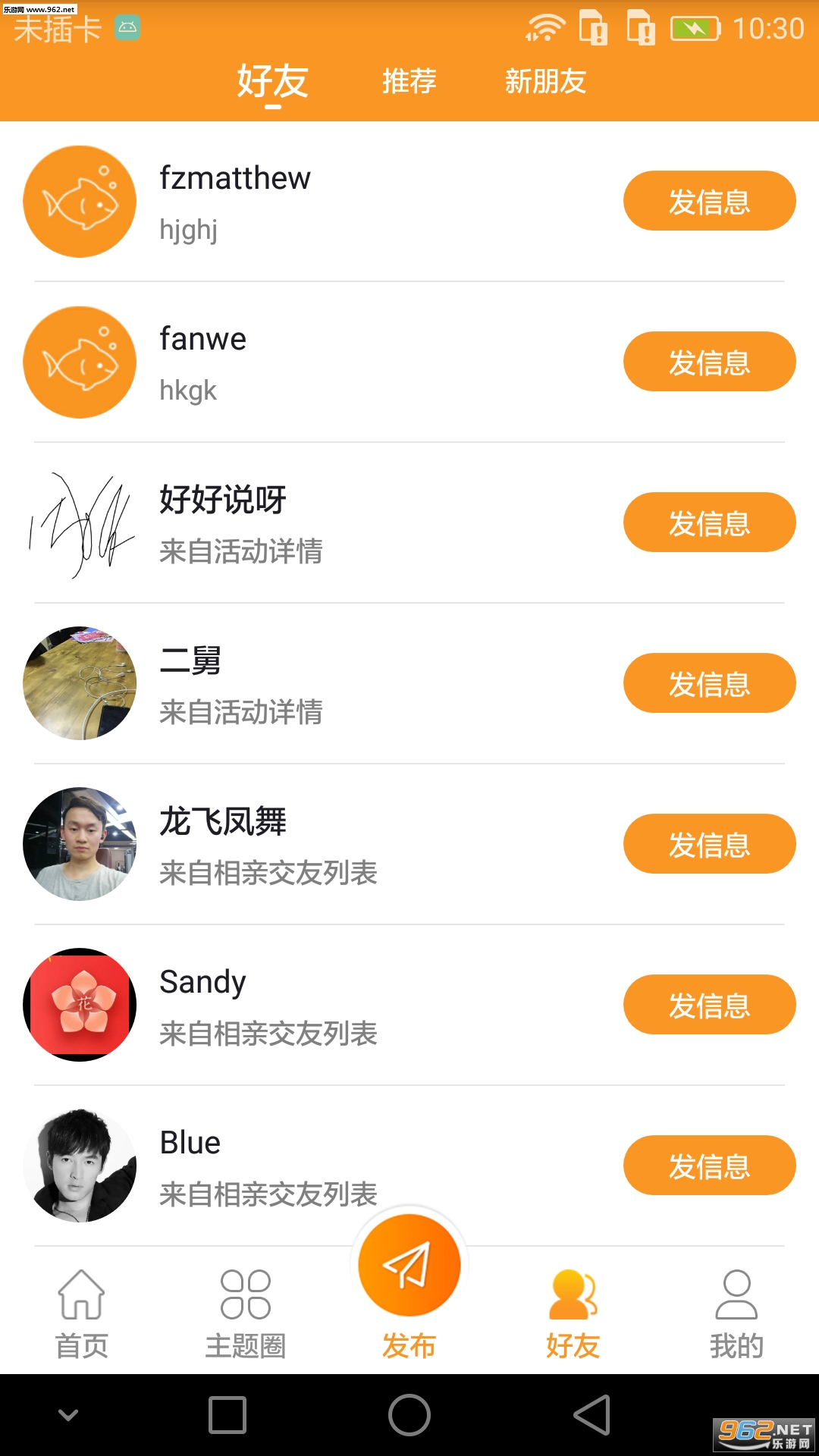Send a message to 二舅
The image size is (819, 1456).
click(709, 683)
